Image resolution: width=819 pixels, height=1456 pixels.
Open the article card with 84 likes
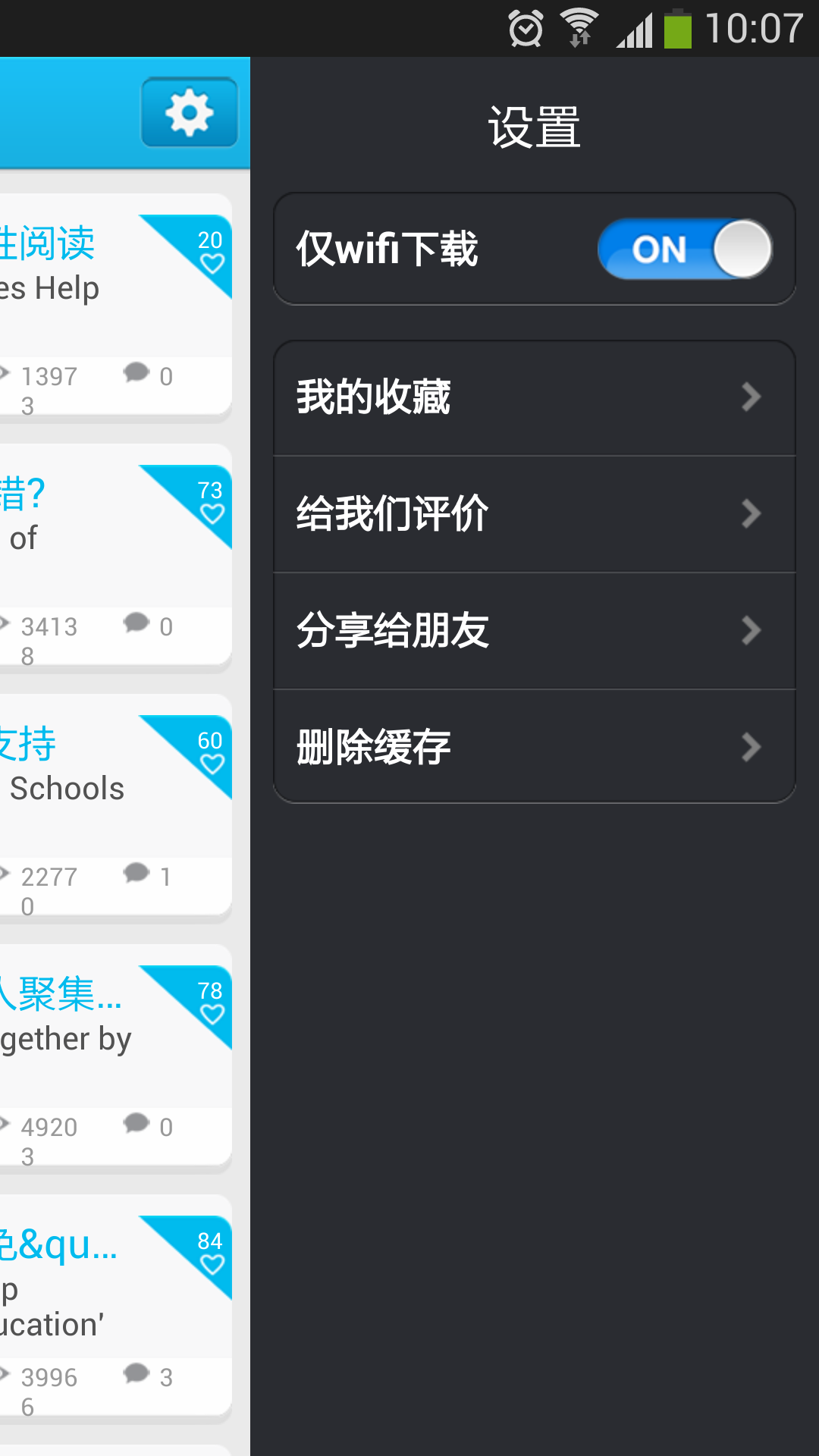click(115, 1309)
